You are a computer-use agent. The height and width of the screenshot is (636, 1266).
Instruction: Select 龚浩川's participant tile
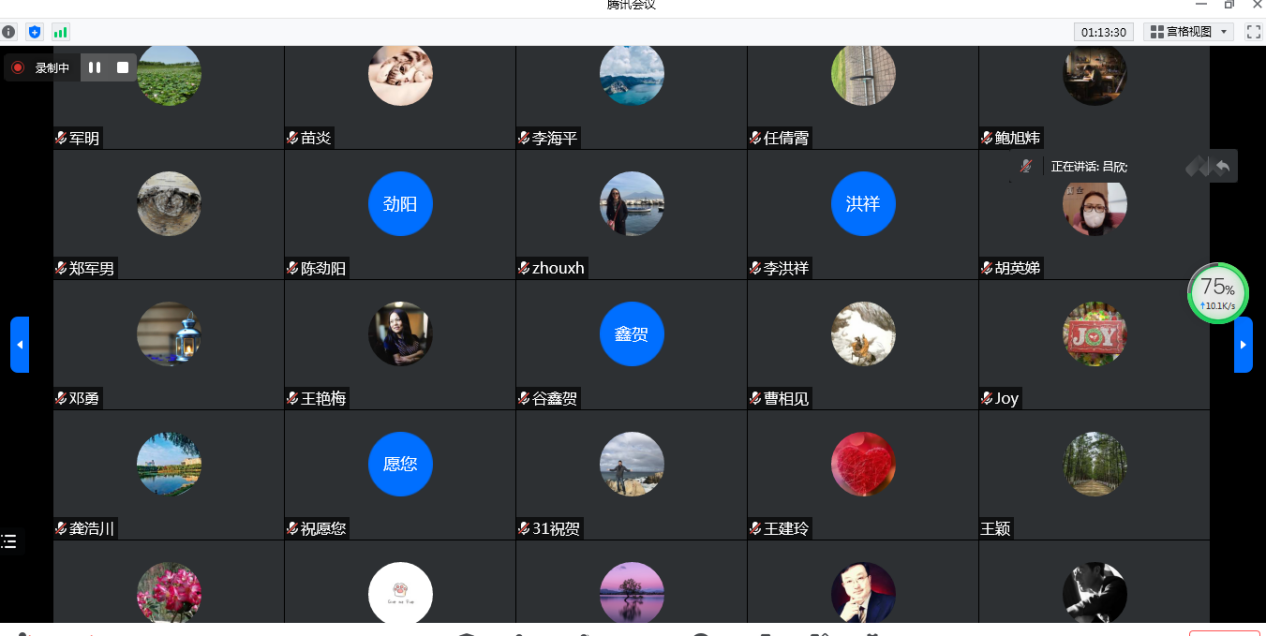[169, 474]
